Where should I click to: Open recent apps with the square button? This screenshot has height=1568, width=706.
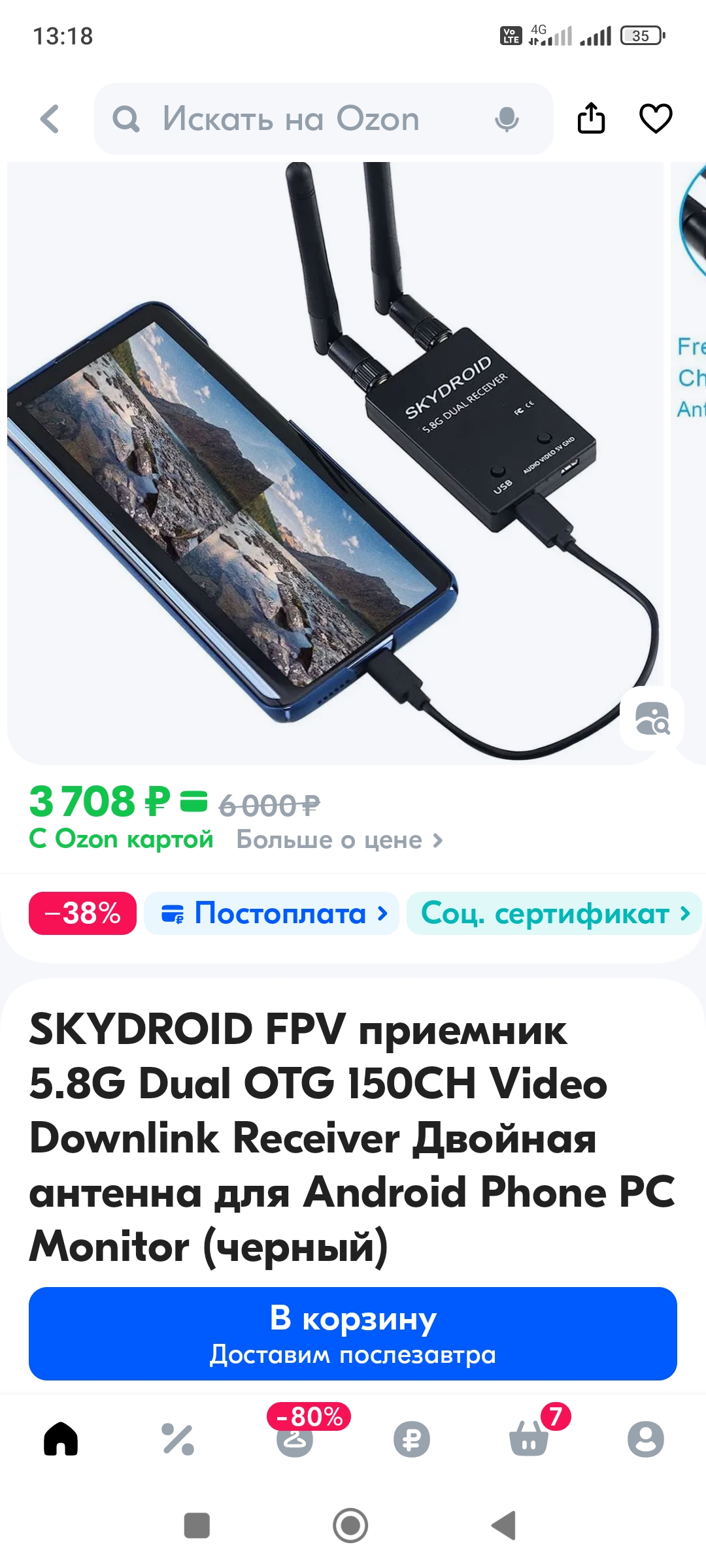(197, 1526)
